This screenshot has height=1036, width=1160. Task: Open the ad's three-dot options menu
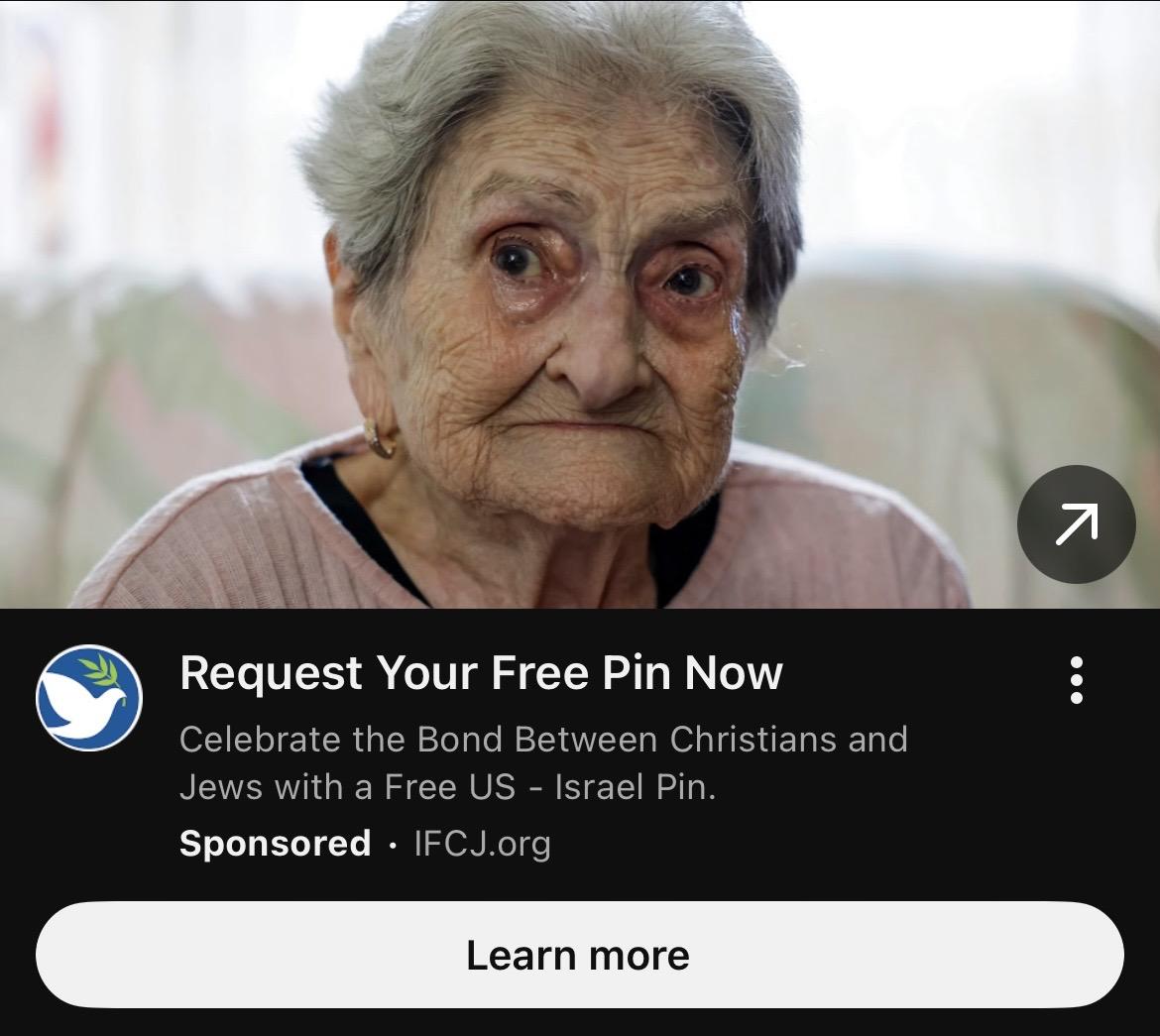pos(1076,680)
